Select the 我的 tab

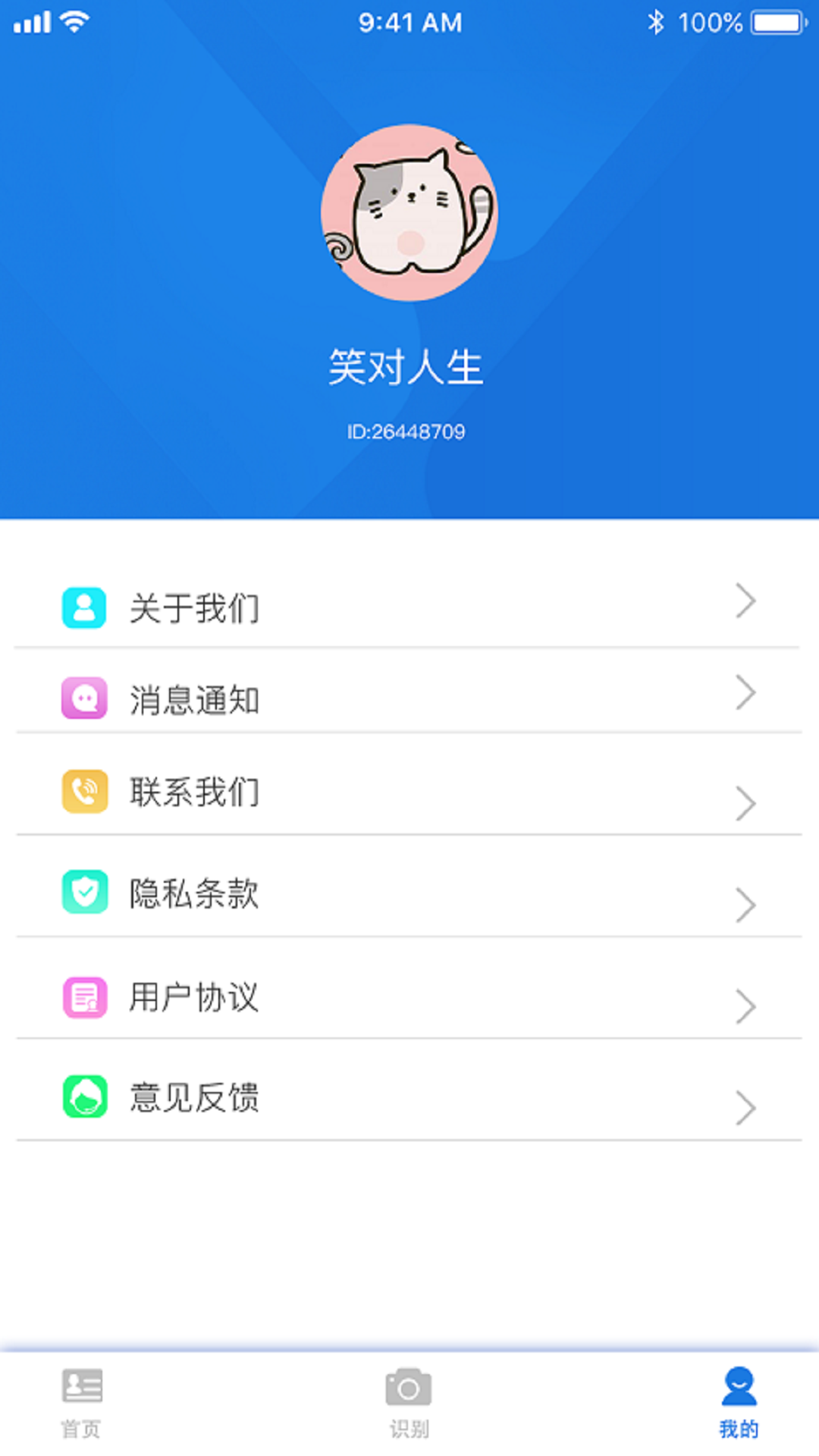click(739, 1403)
